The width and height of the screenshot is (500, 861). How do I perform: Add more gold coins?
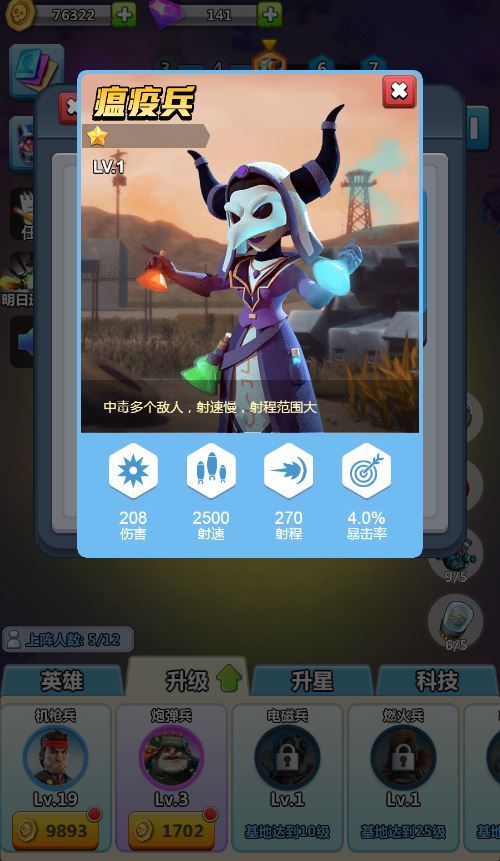coord(124,14)
